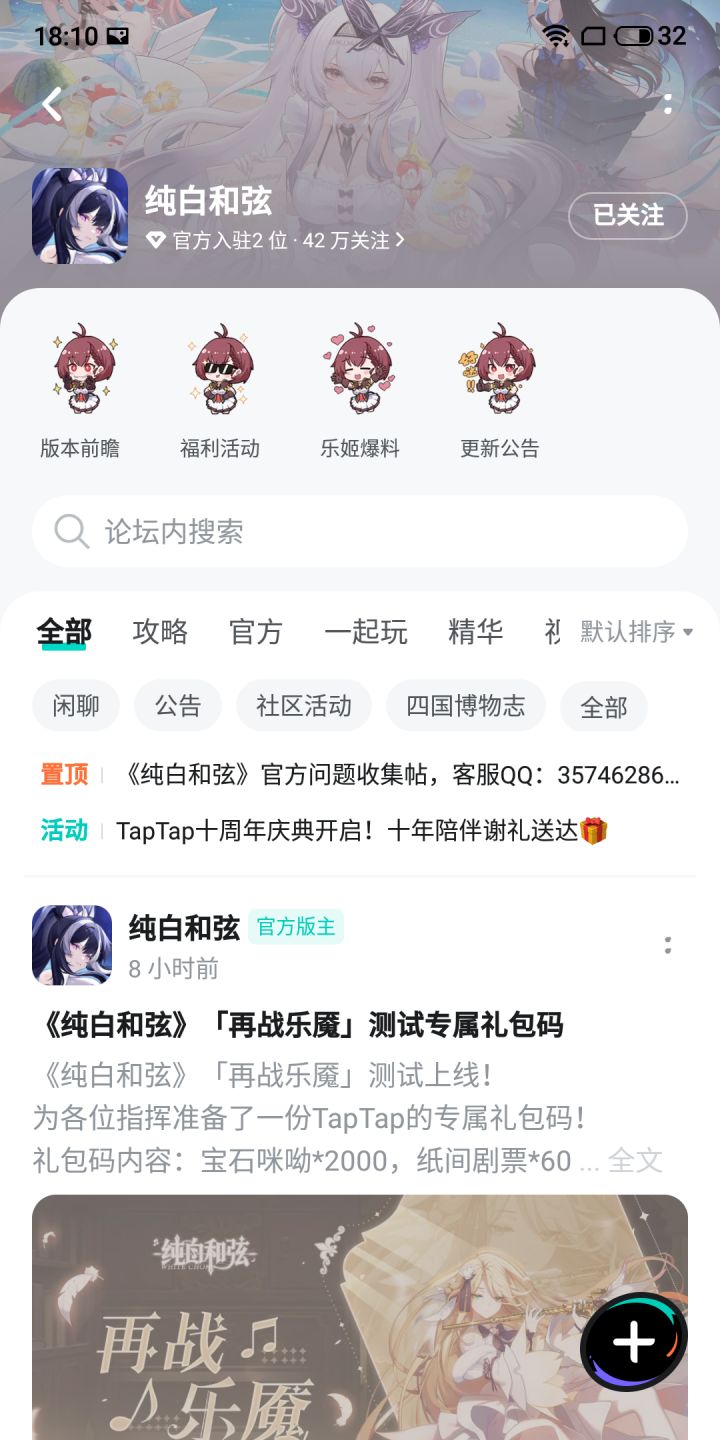The image size is (720, 1440).
Task: Select the 更新公告 shortcut icon
Action: coord(499,375)
